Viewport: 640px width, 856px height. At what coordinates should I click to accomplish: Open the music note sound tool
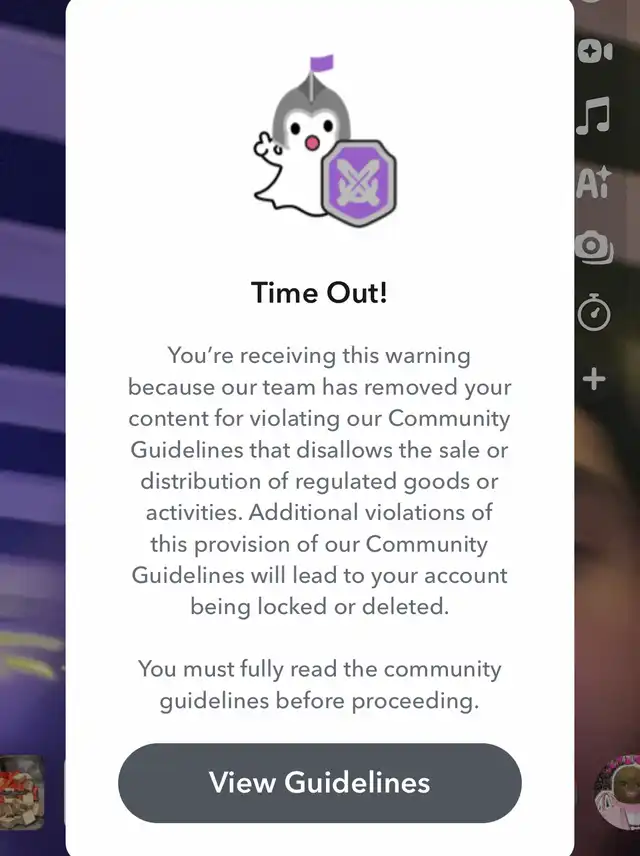(594, 116)
